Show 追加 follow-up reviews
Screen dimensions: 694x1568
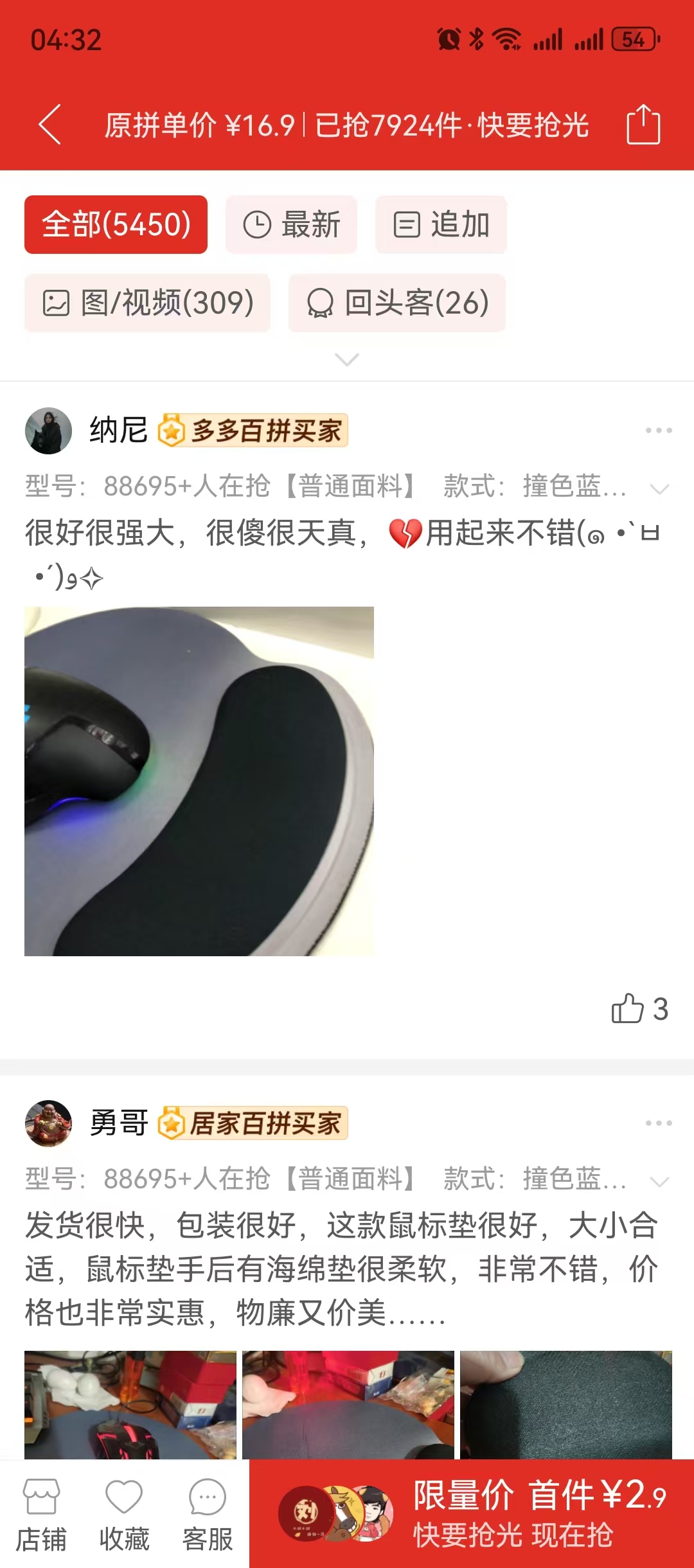coord(441,225)
